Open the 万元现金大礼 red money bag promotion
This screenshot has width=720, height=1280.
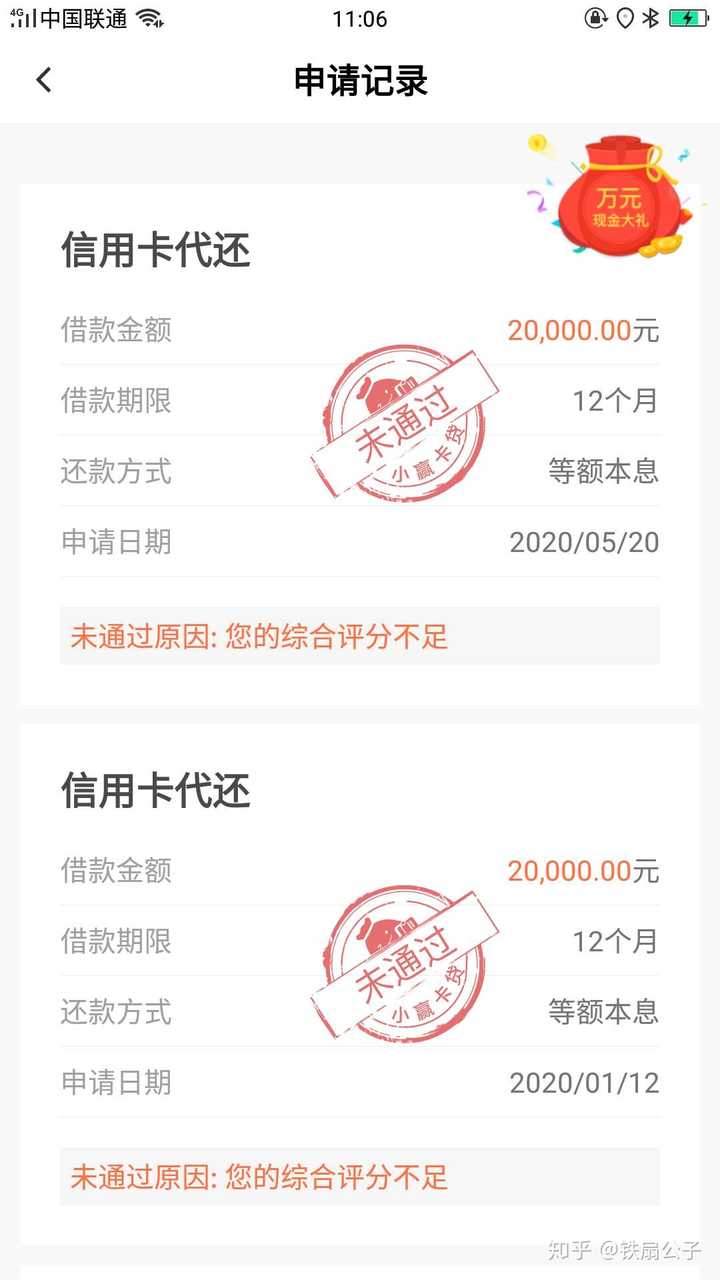coord(620,200)
